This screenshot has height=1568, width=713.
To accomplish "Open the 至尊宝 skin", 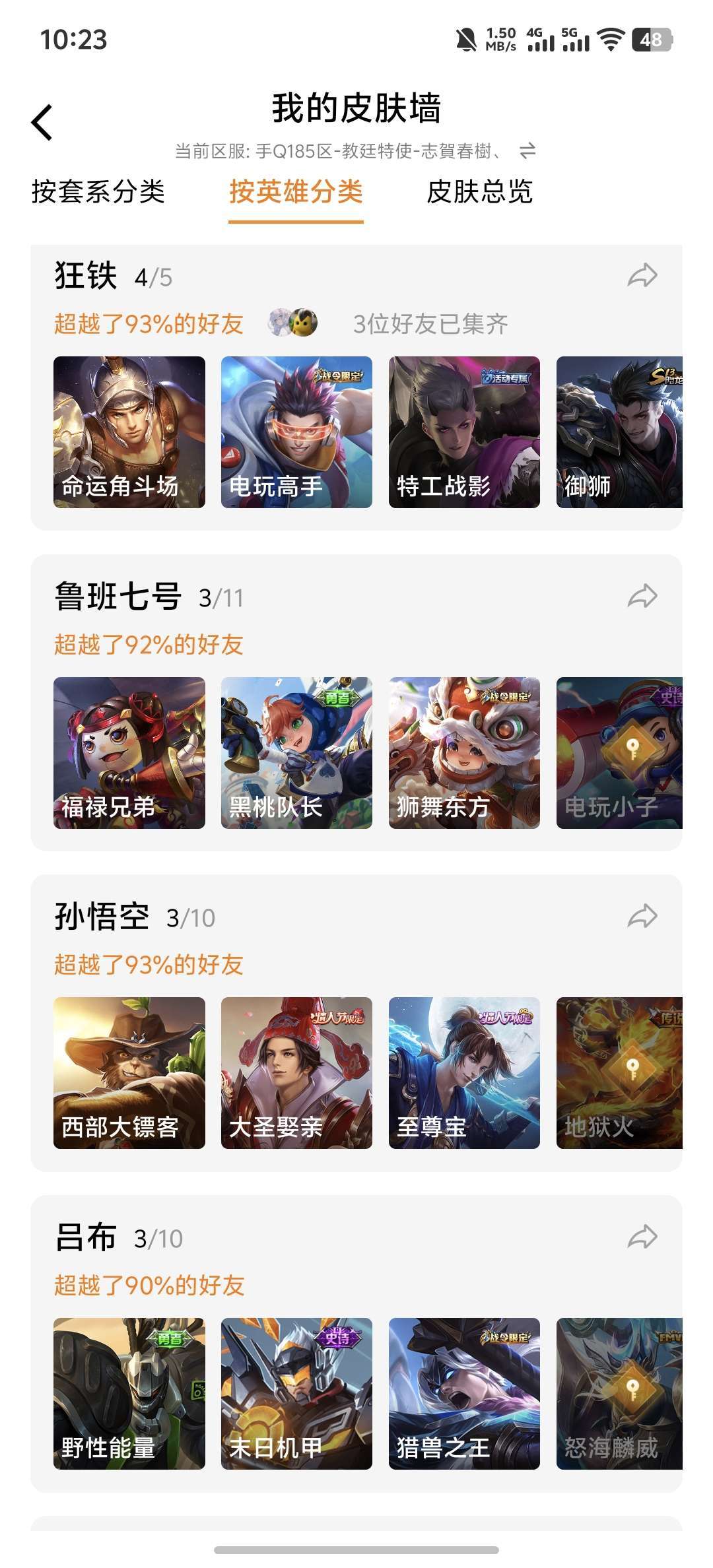I will point(464,1073).
